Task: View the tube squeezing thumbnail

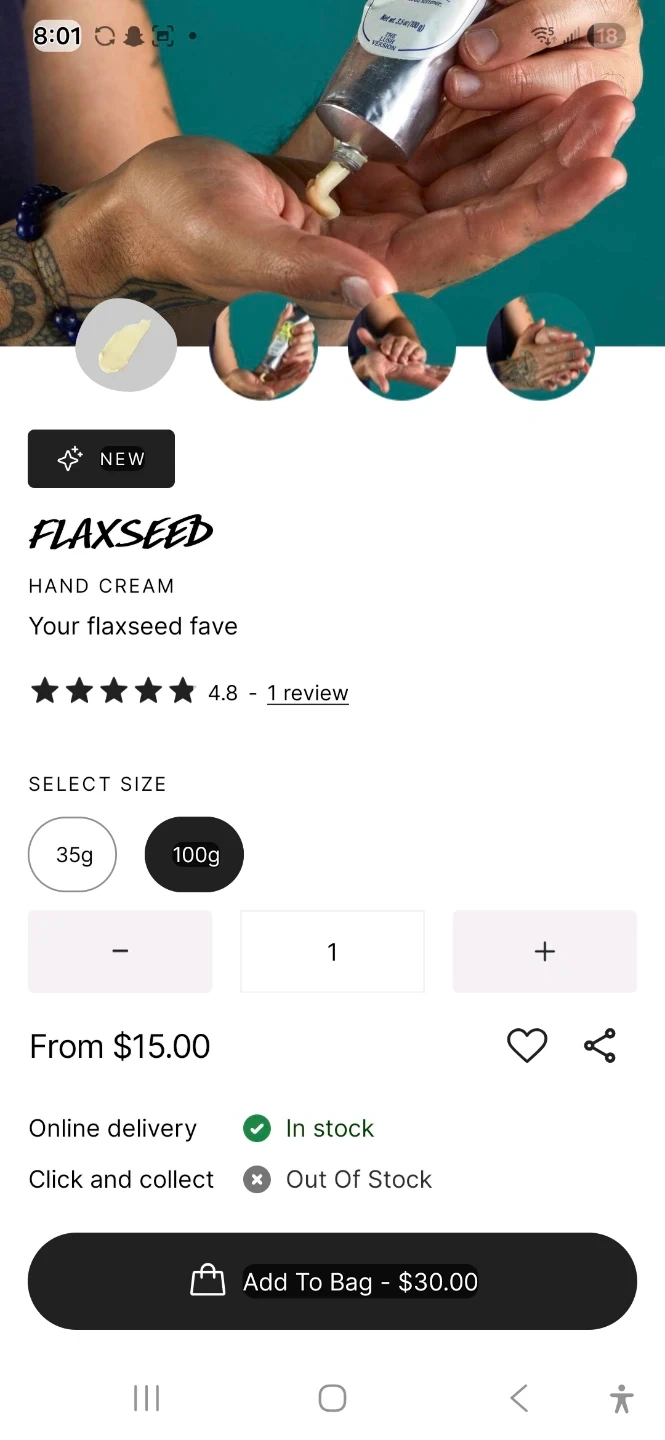Action: click(263, 346)
